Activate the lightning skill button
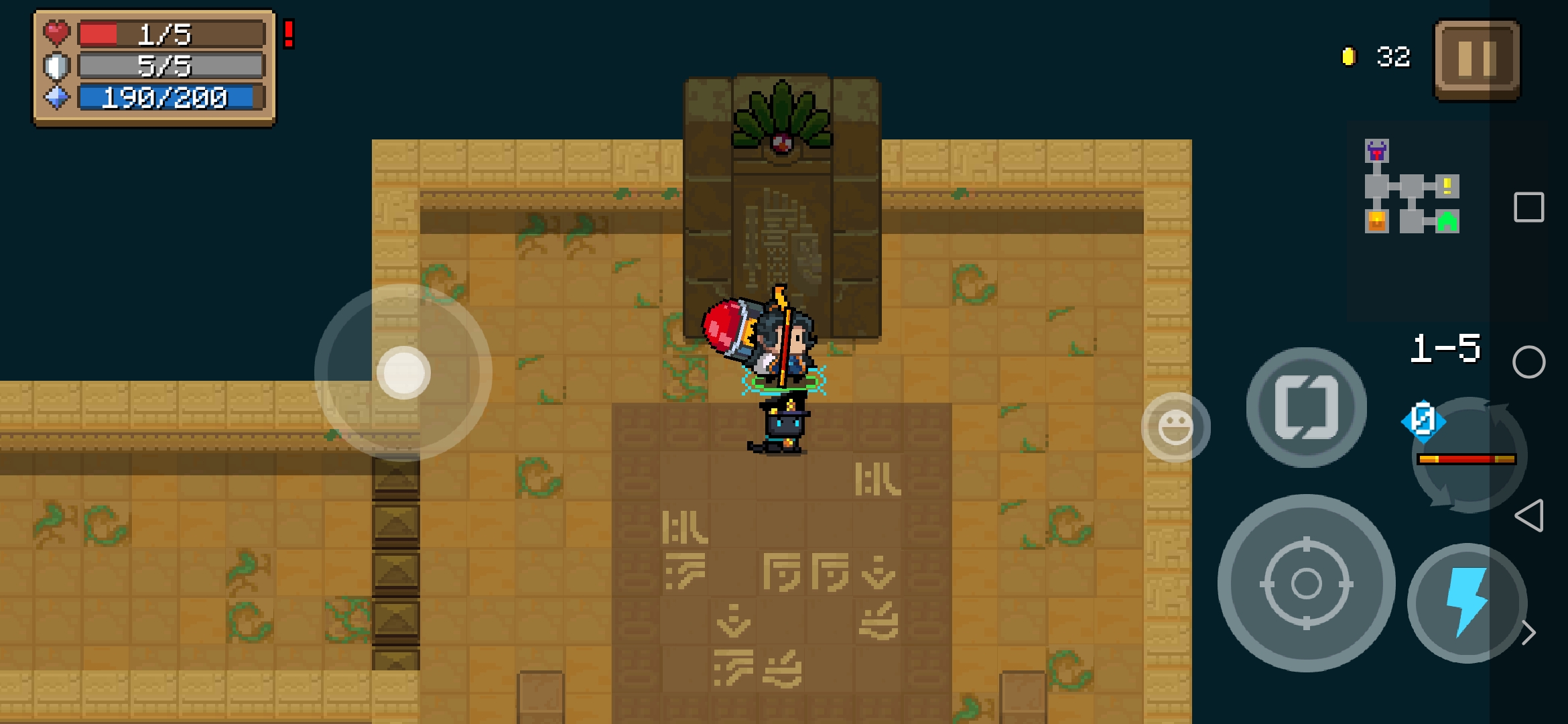The width and height of the screenshot is (1568, 724). (1467, 602)
